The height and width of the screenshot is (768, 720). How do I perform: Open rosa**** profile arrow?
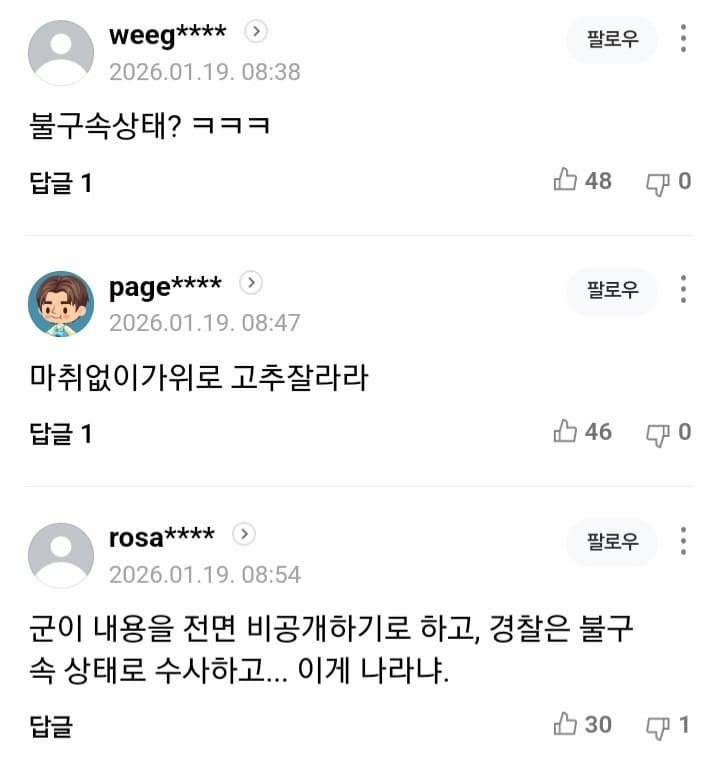pyautogui.click(x=244, y=535)
